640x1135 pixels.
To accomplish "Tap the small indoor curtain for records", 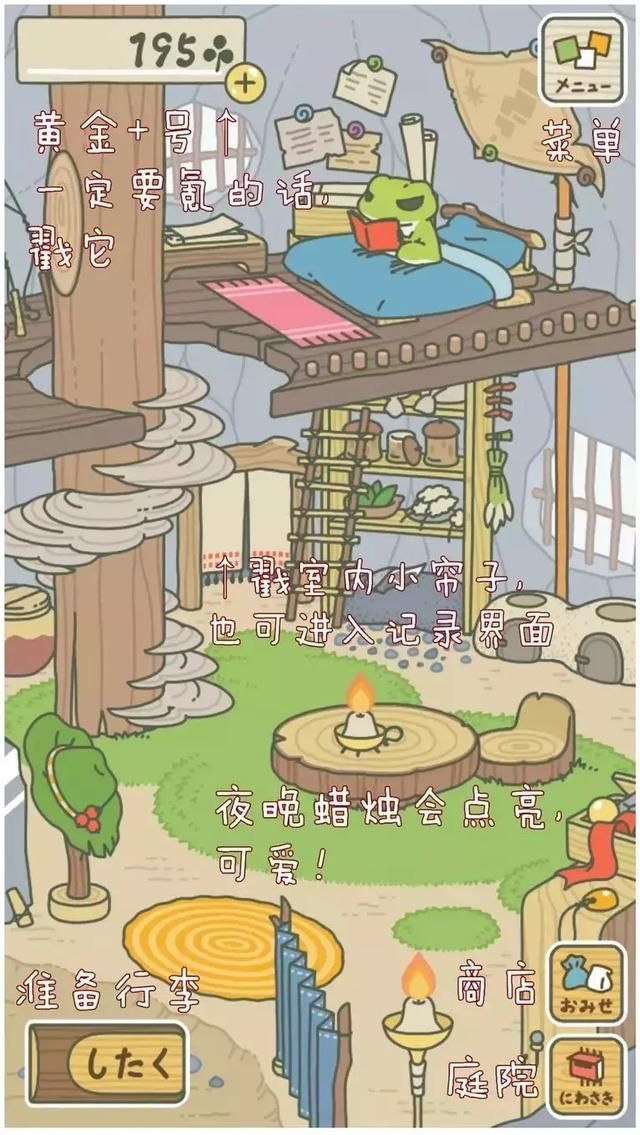I will (x=246, y=523).
